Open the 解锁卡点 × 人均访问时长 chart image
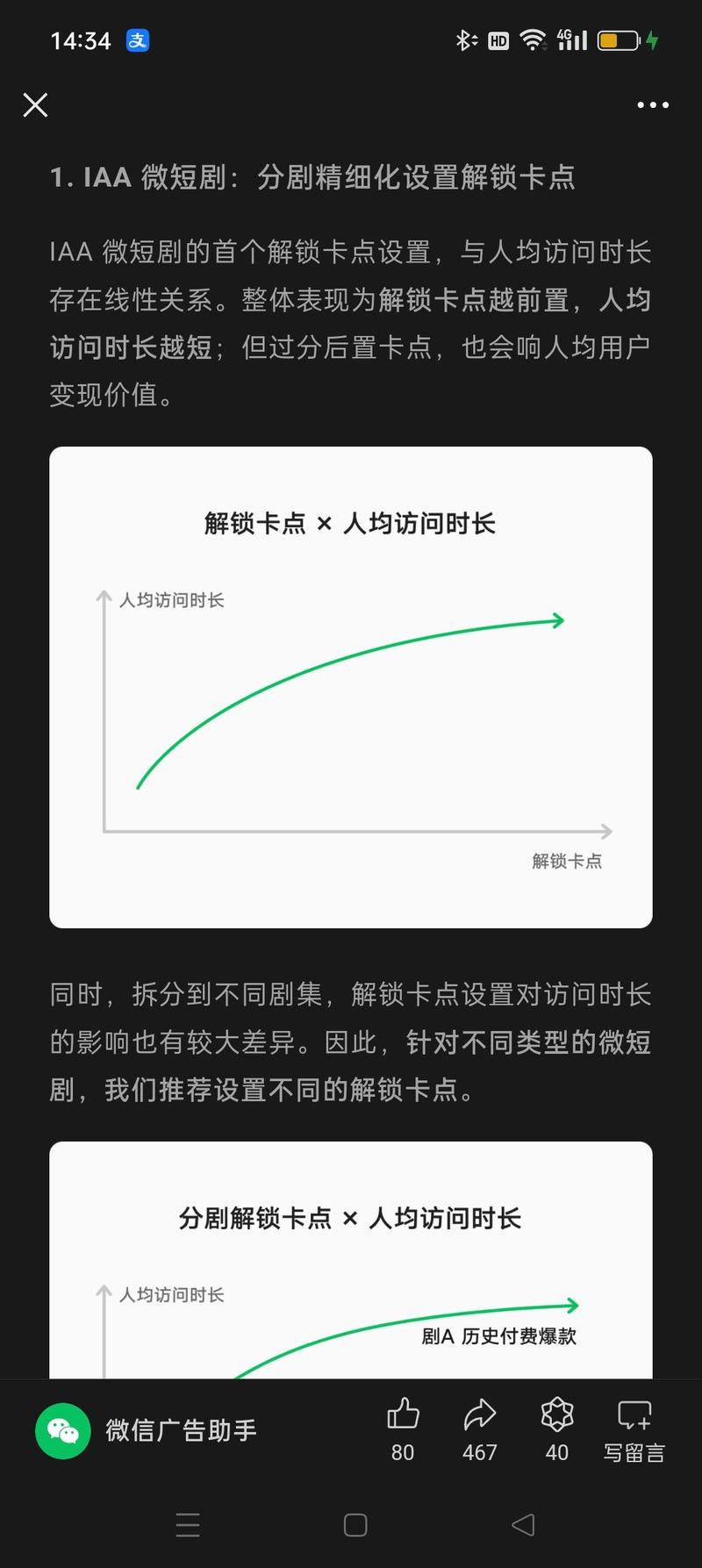This screenshot has height=1568, width=702. (351, 687)
